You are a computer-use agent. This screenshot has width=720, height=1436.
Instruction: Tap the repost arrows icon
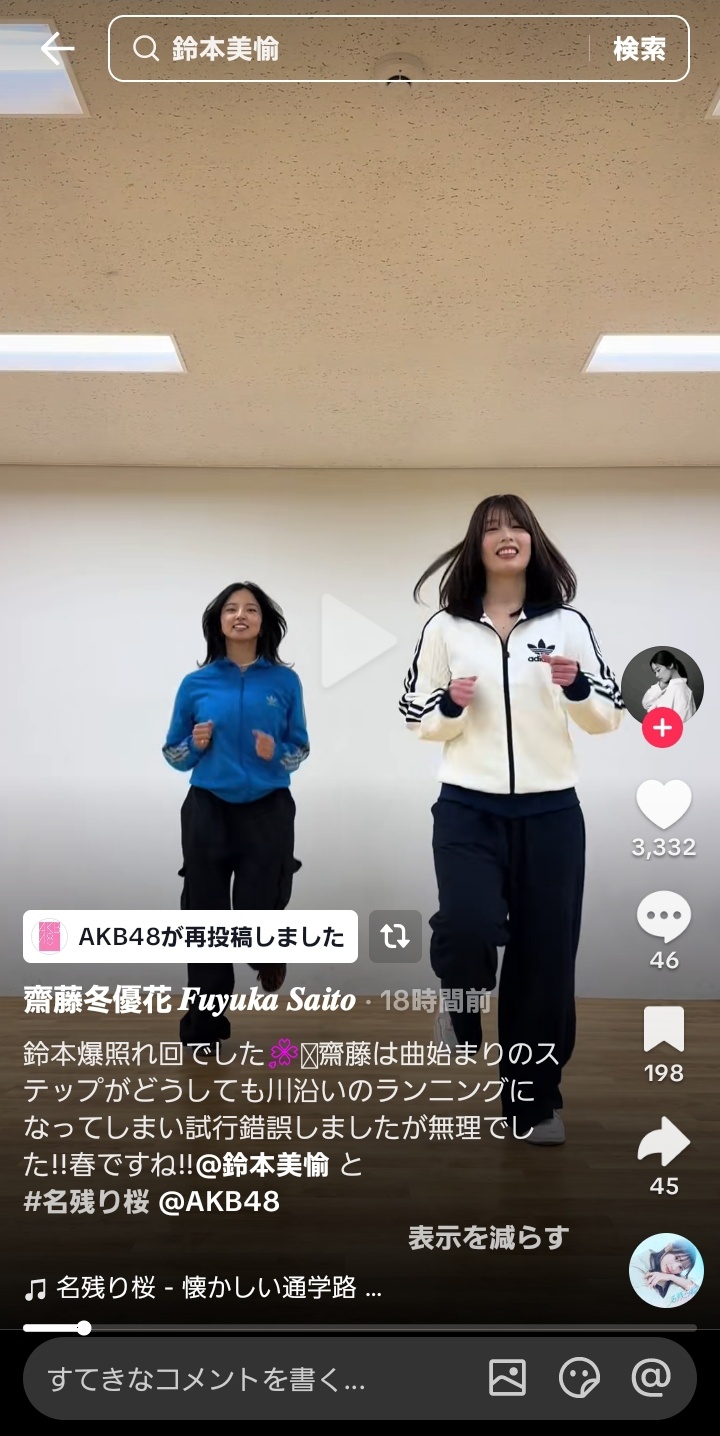(395, 937)
